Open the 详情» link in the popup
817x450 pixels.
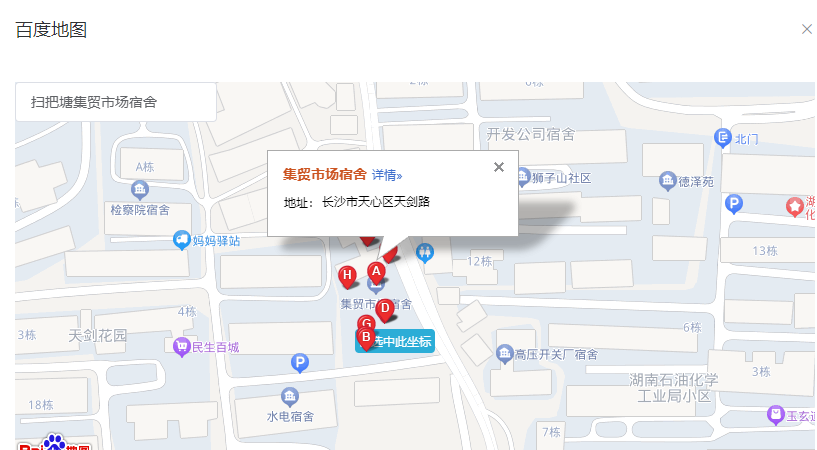pyautogui.click(x=387, y=175)
